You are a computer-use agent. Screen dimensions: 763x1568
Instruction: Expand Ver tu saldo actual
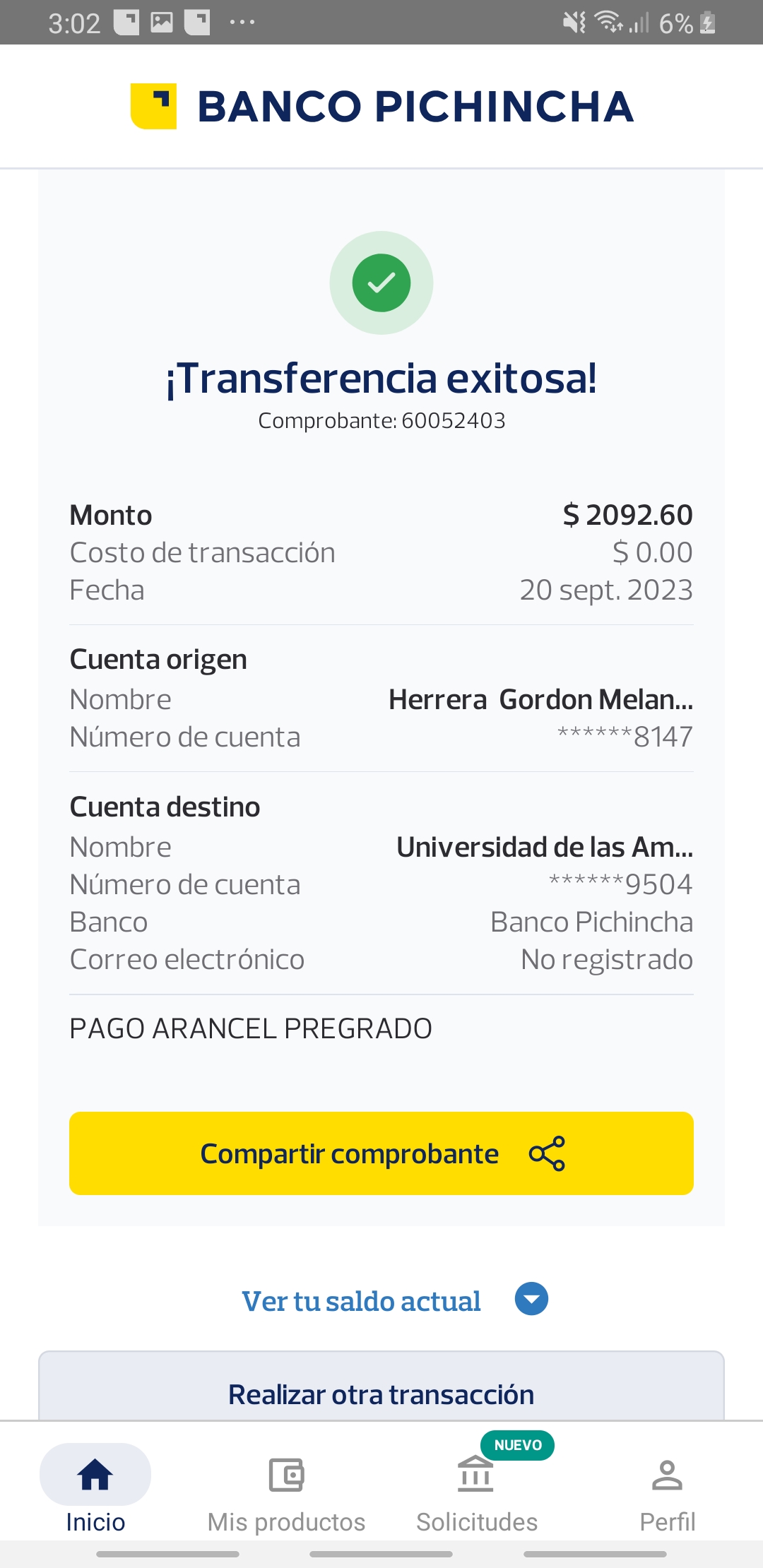(394, 1300)
